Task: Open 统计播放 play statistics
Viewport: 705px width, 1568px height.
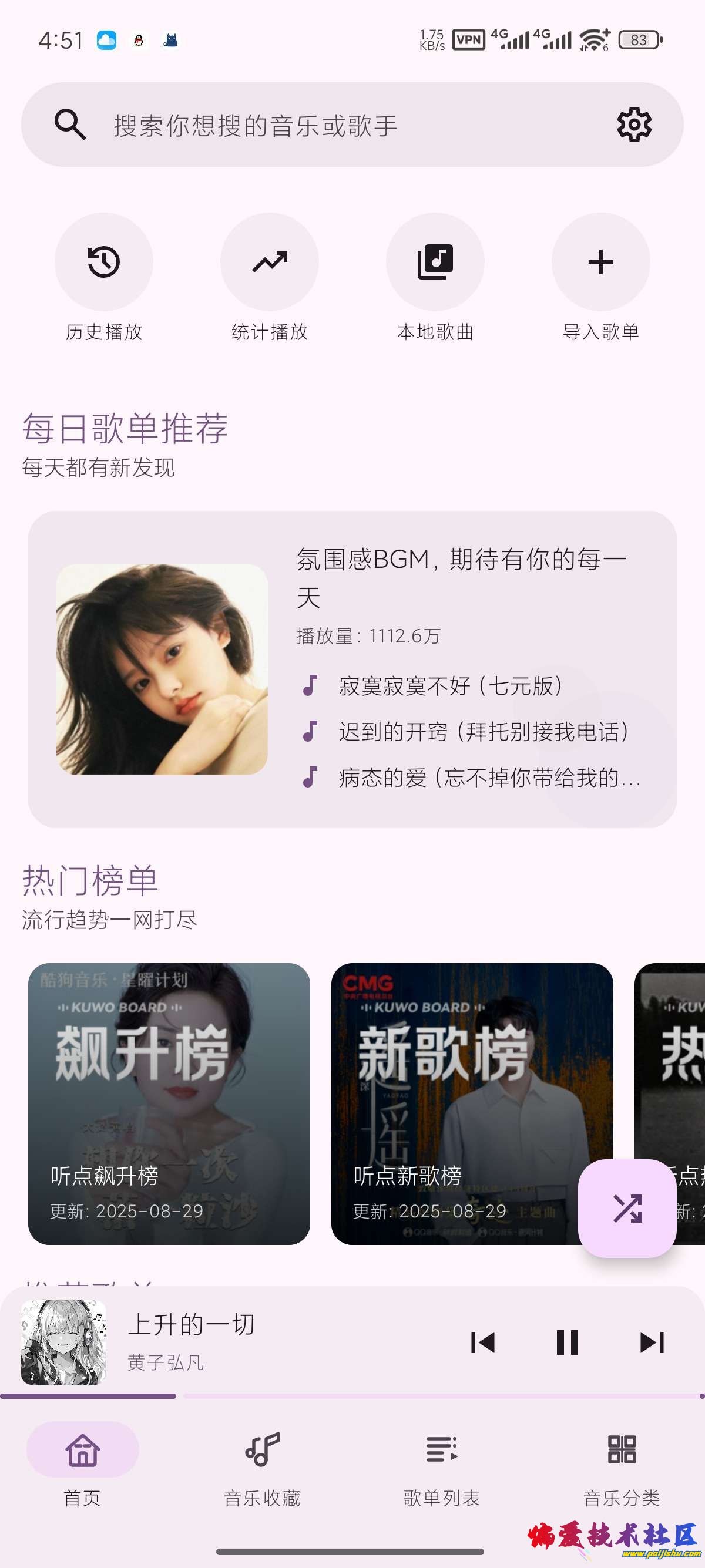Action: (x=269, y=262)
